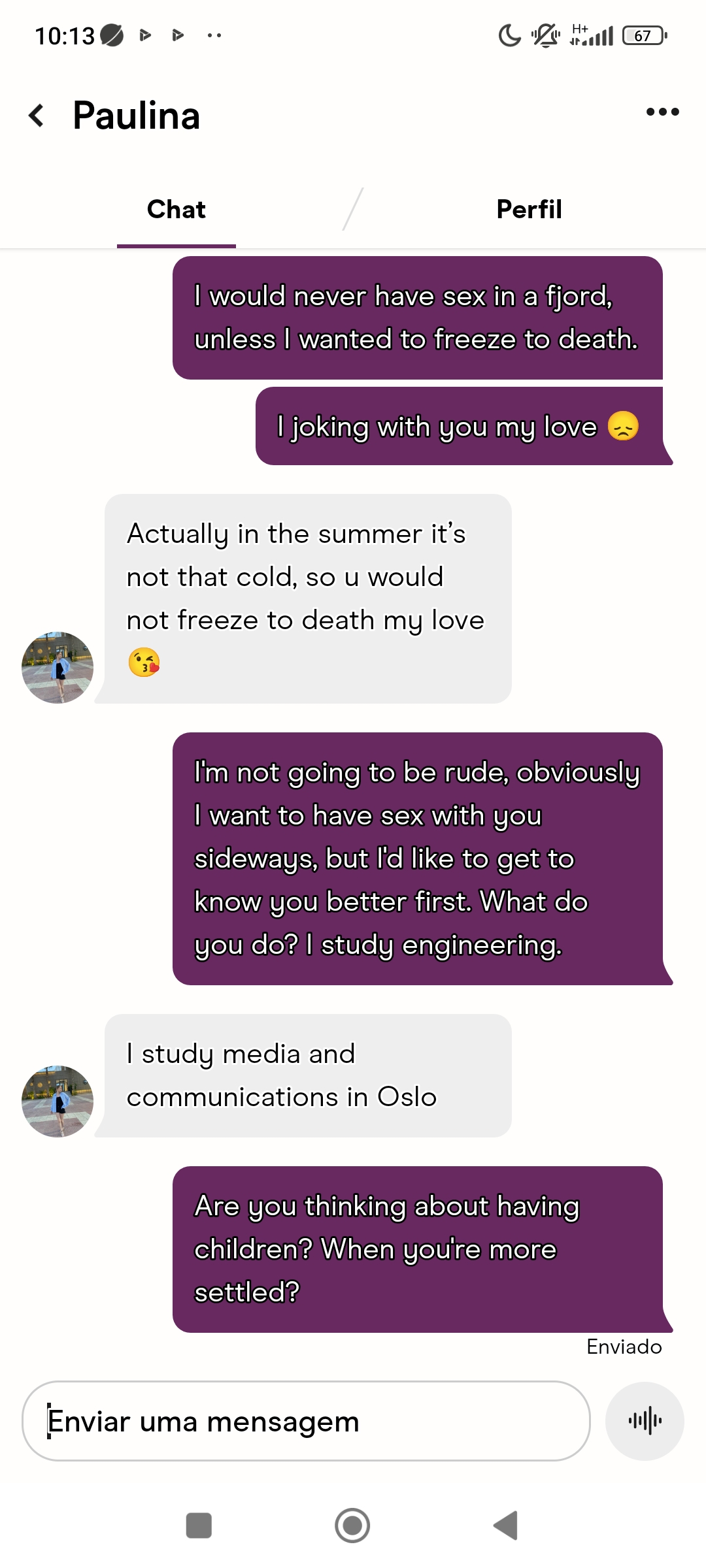This screenshot has width=706, height=1568.
Task: Tap the system home button
Action: pos(352,1526)
